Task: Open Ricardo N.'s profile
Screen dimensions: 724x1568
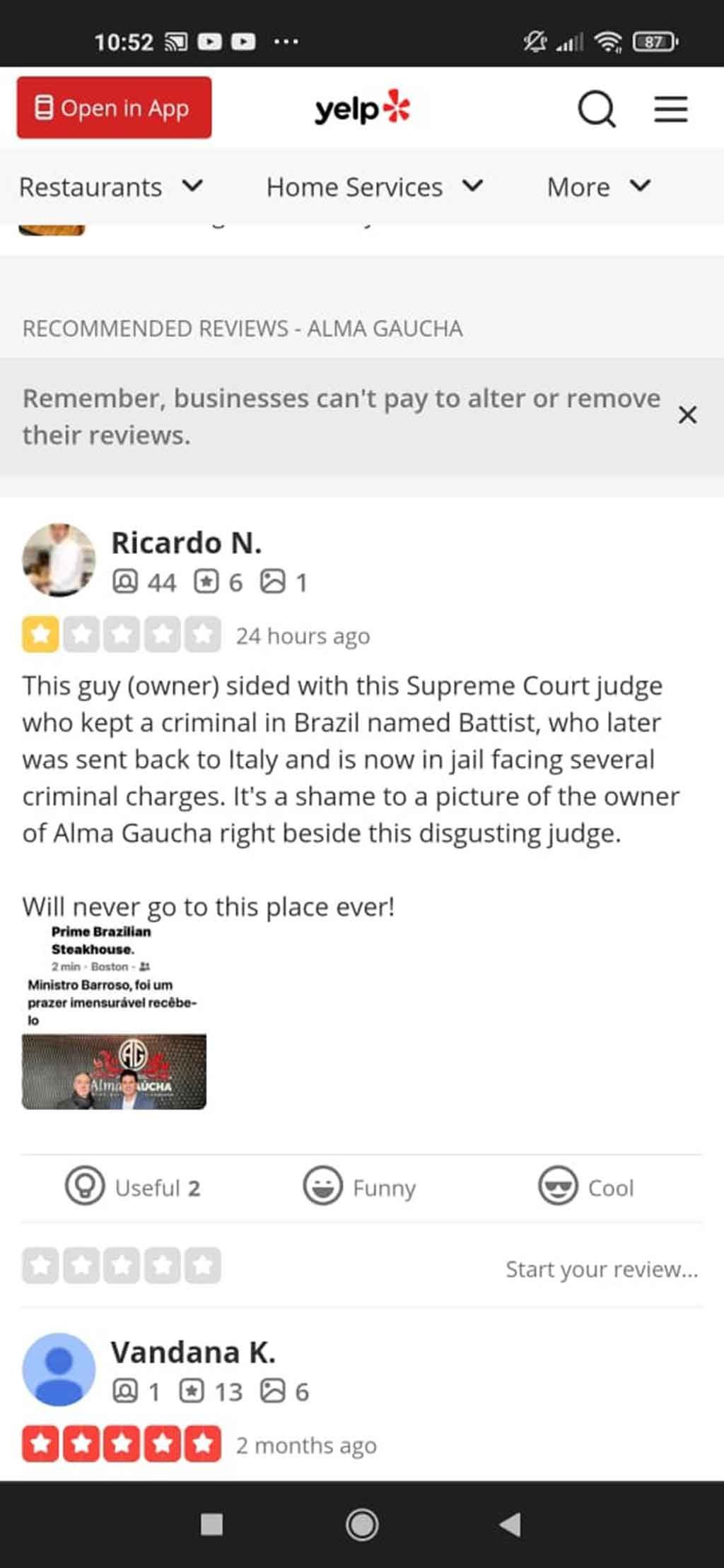Action: click(187, 543)
